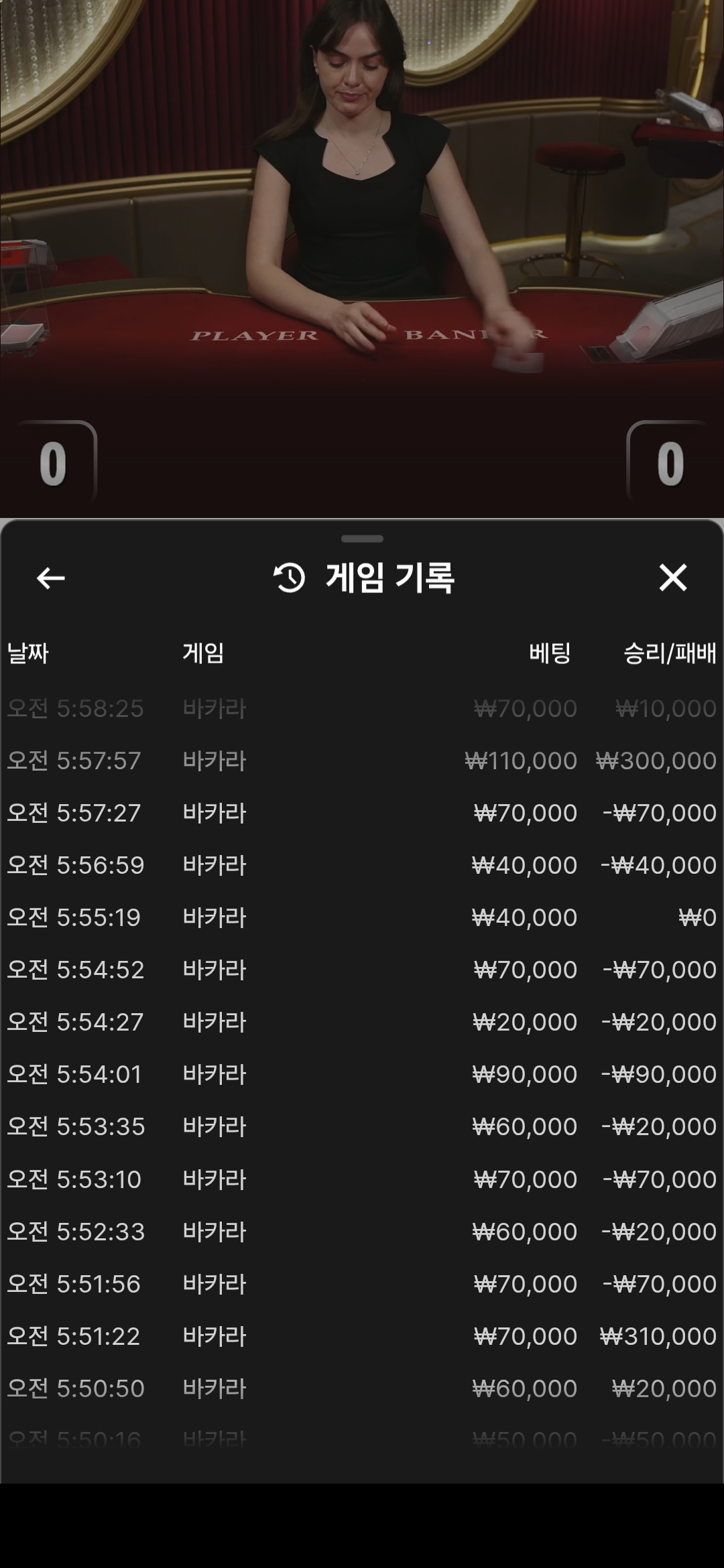Viewport: 724px width, 1568px height.
Task: Open the 5:54:27 baccarat entry
Action: tap(362, 1022)
